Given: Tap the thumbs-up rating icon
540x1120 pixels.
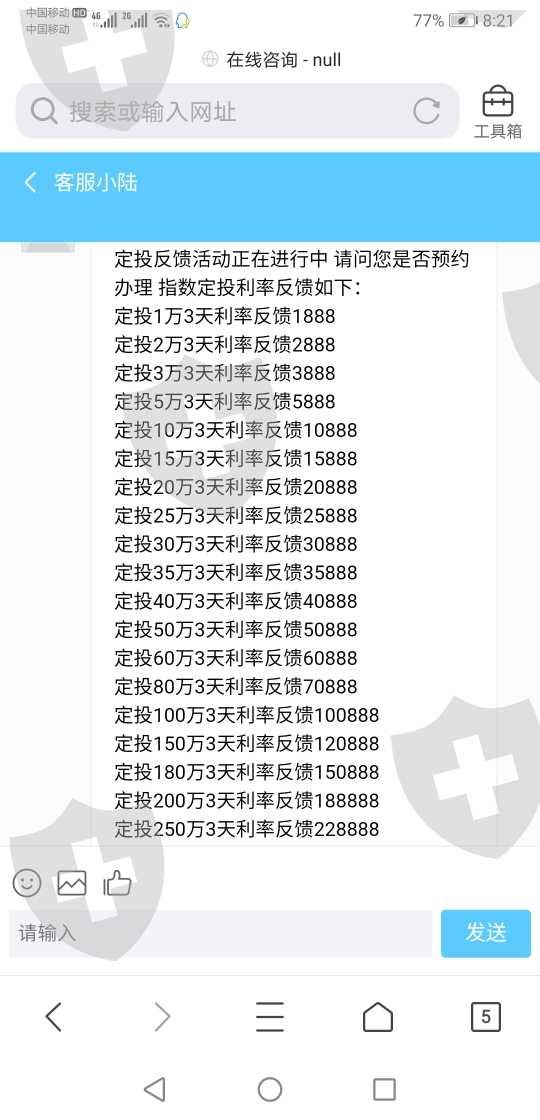Looking at the screenshot, I should (x=117, y=883).
